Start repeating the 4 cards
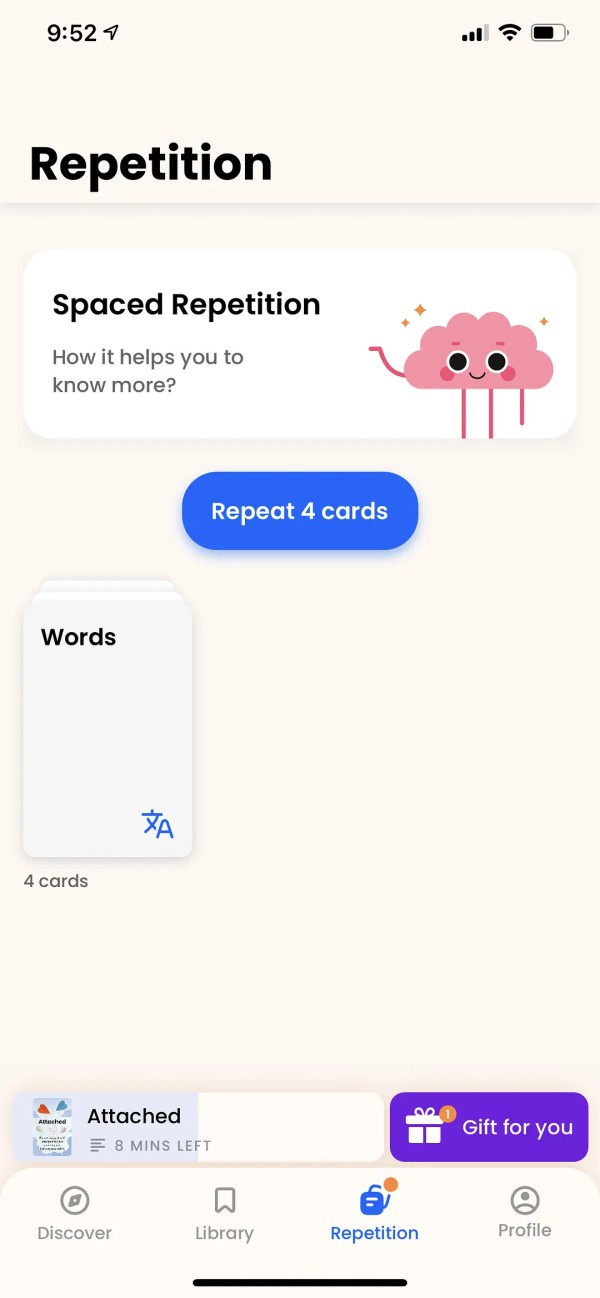 pos(300,511)
